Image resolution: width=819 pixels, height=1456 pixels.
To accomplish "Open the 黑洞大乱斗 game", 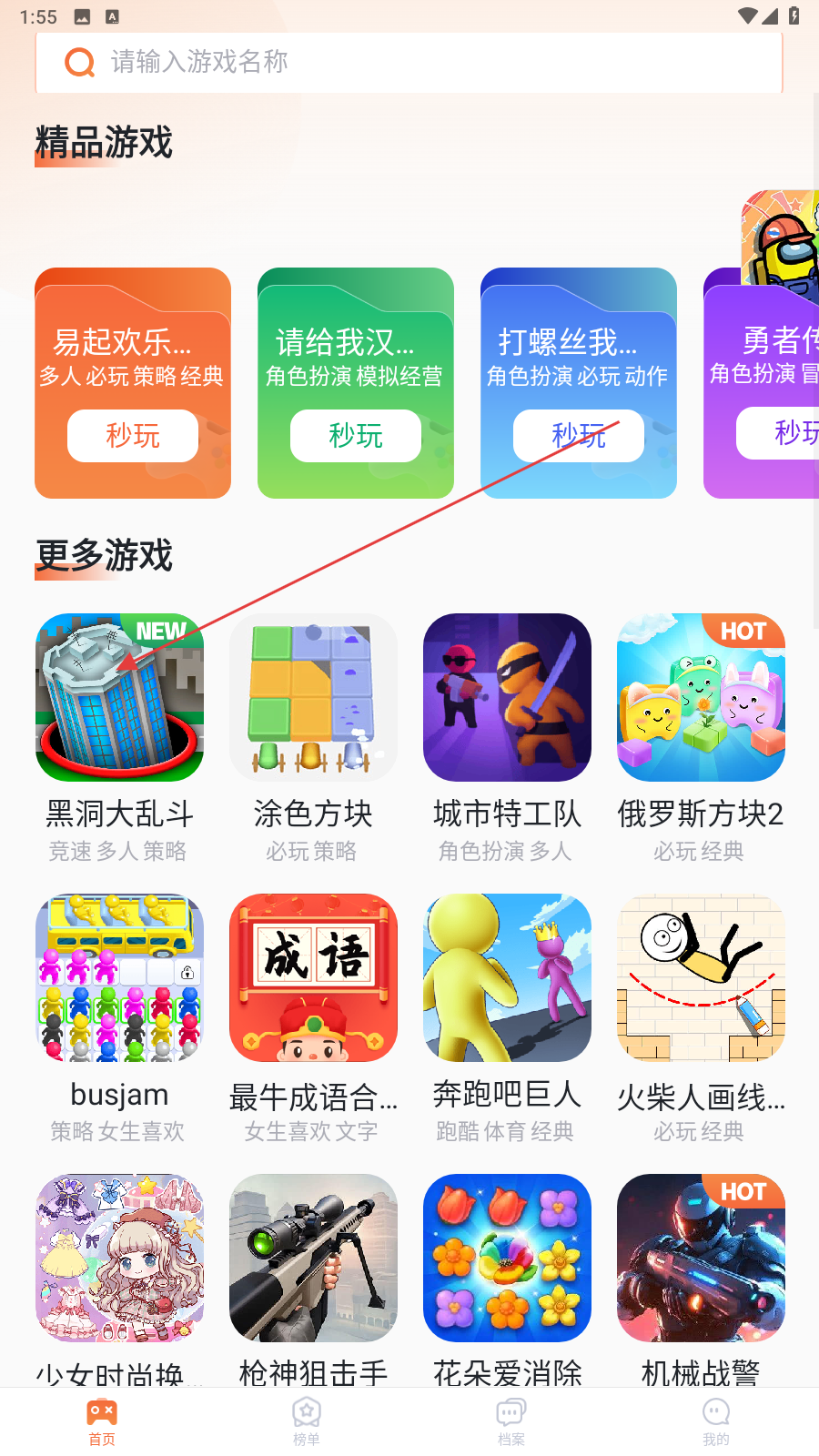I will pyautogui.click(x=119, y=698).
